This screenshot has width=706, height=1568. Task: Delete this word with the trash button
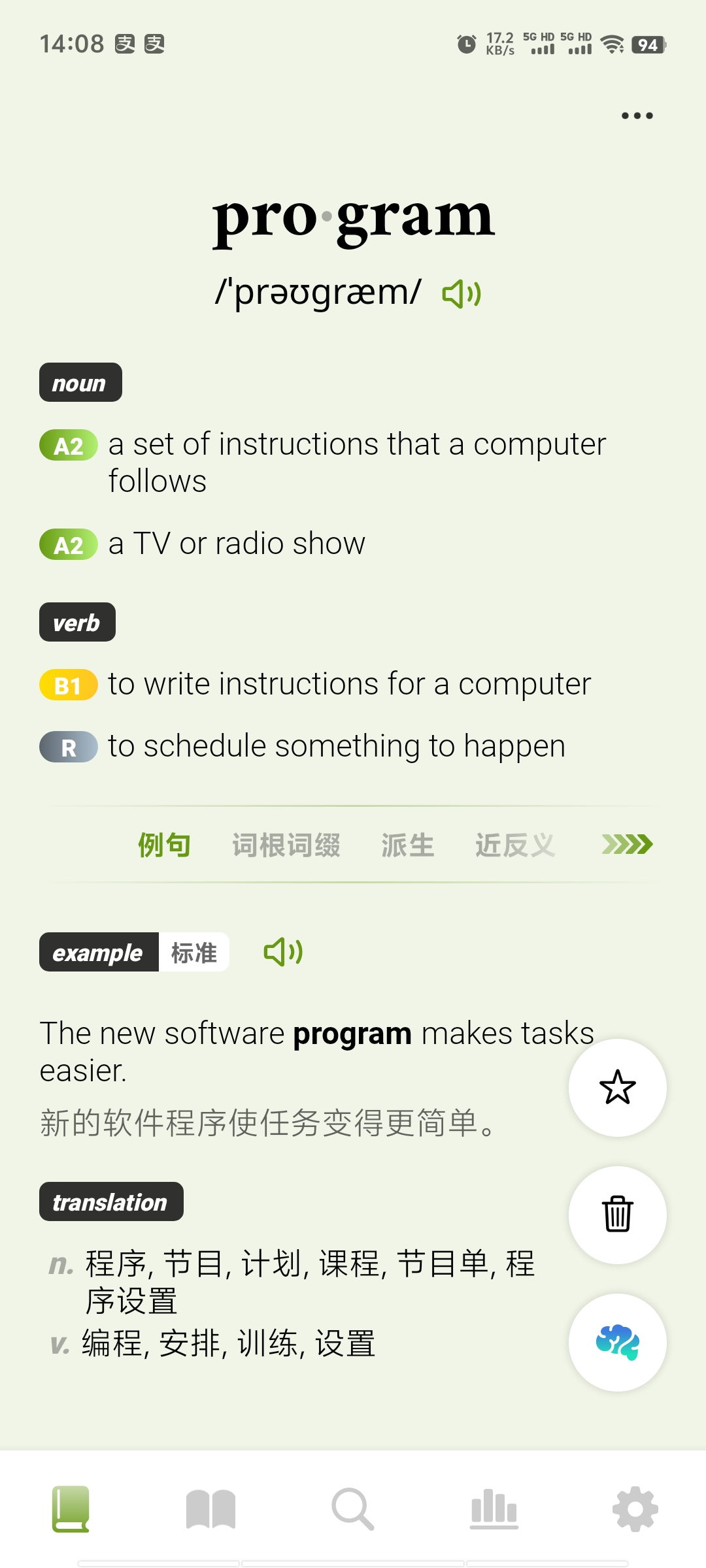[617, 1215]
